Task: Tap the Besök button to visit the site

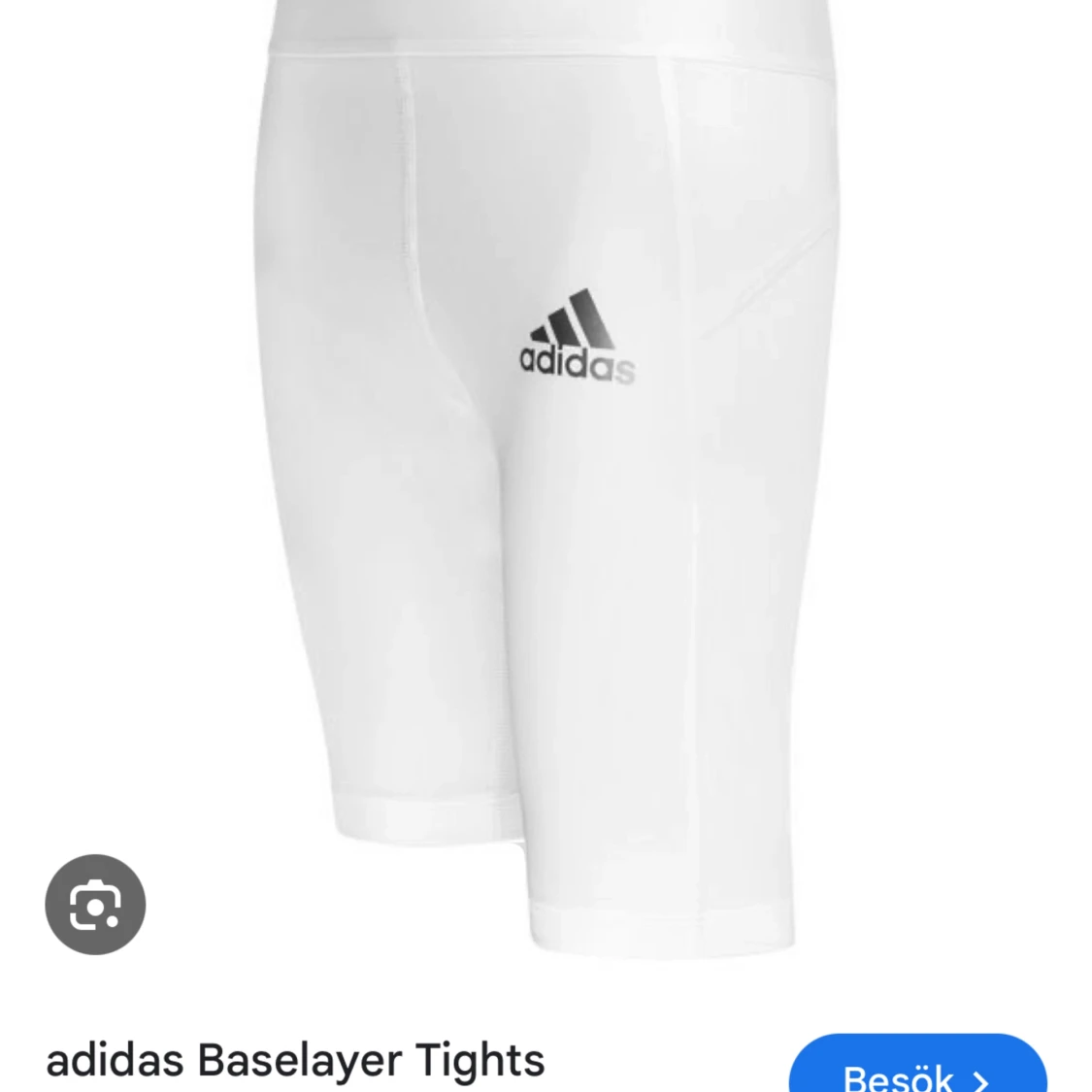Action: [x=916, y=1070]
